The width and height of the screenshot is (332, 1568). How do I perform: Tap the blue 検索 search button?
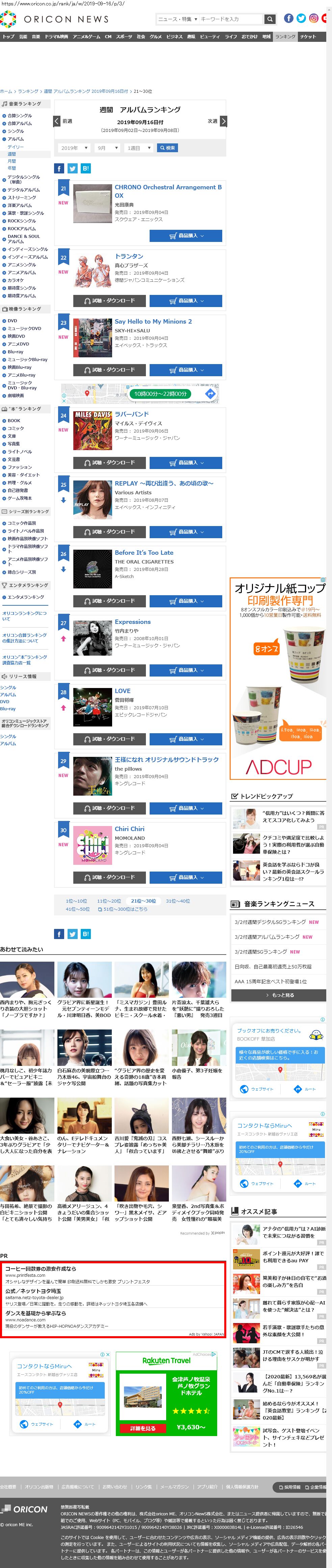(x=167, y=148)
